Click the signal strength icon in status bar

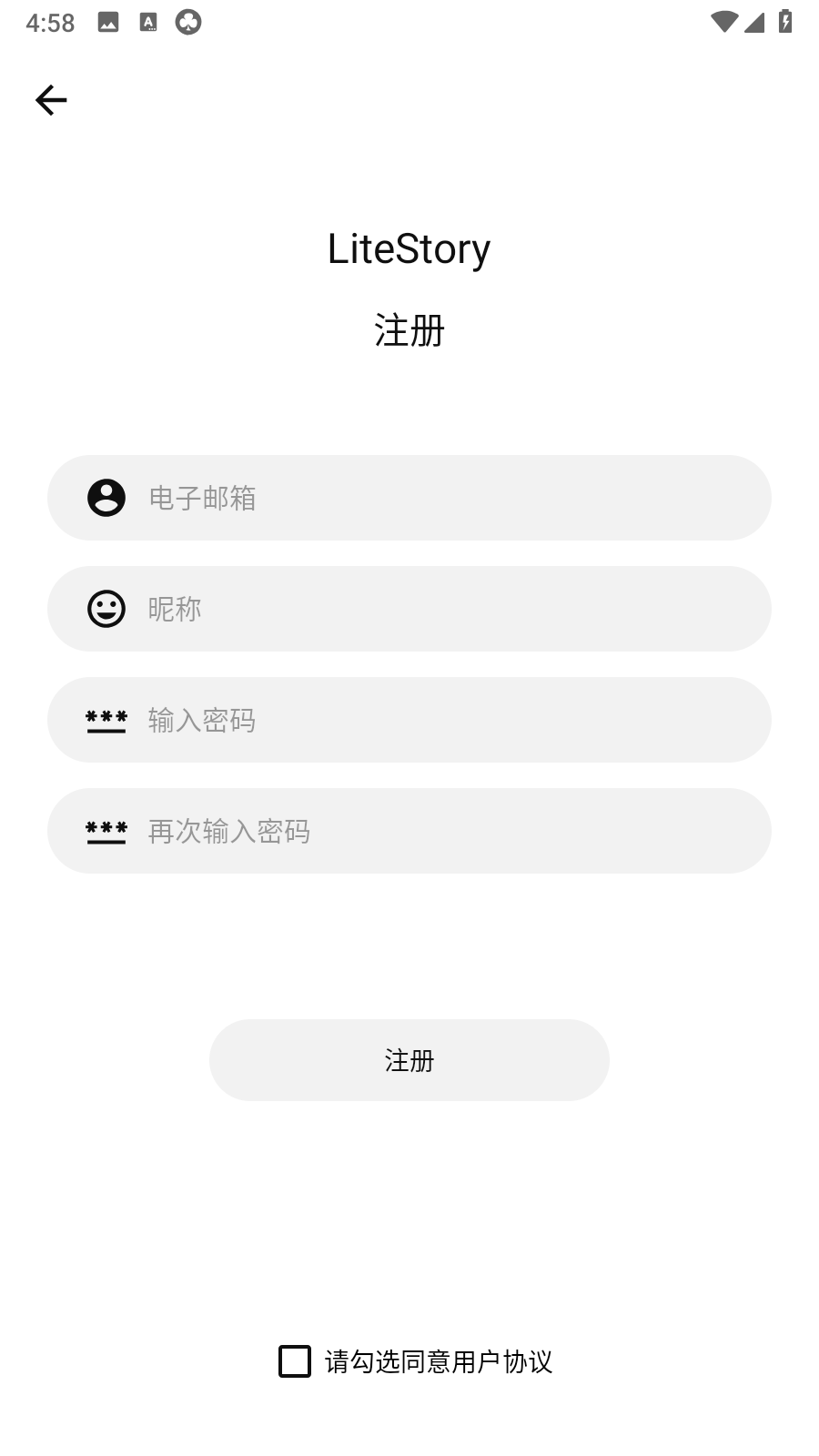[x=754, y=24]
